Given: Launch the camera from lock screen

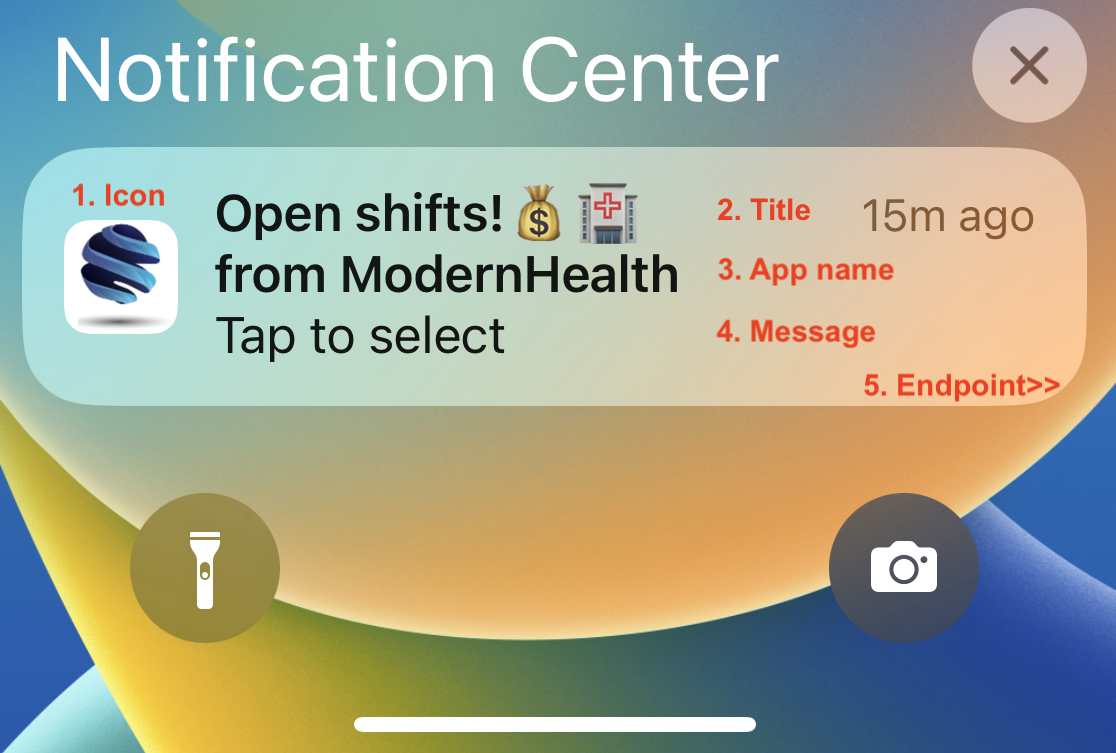Looking at the screenshot, I should pos(903,568).
